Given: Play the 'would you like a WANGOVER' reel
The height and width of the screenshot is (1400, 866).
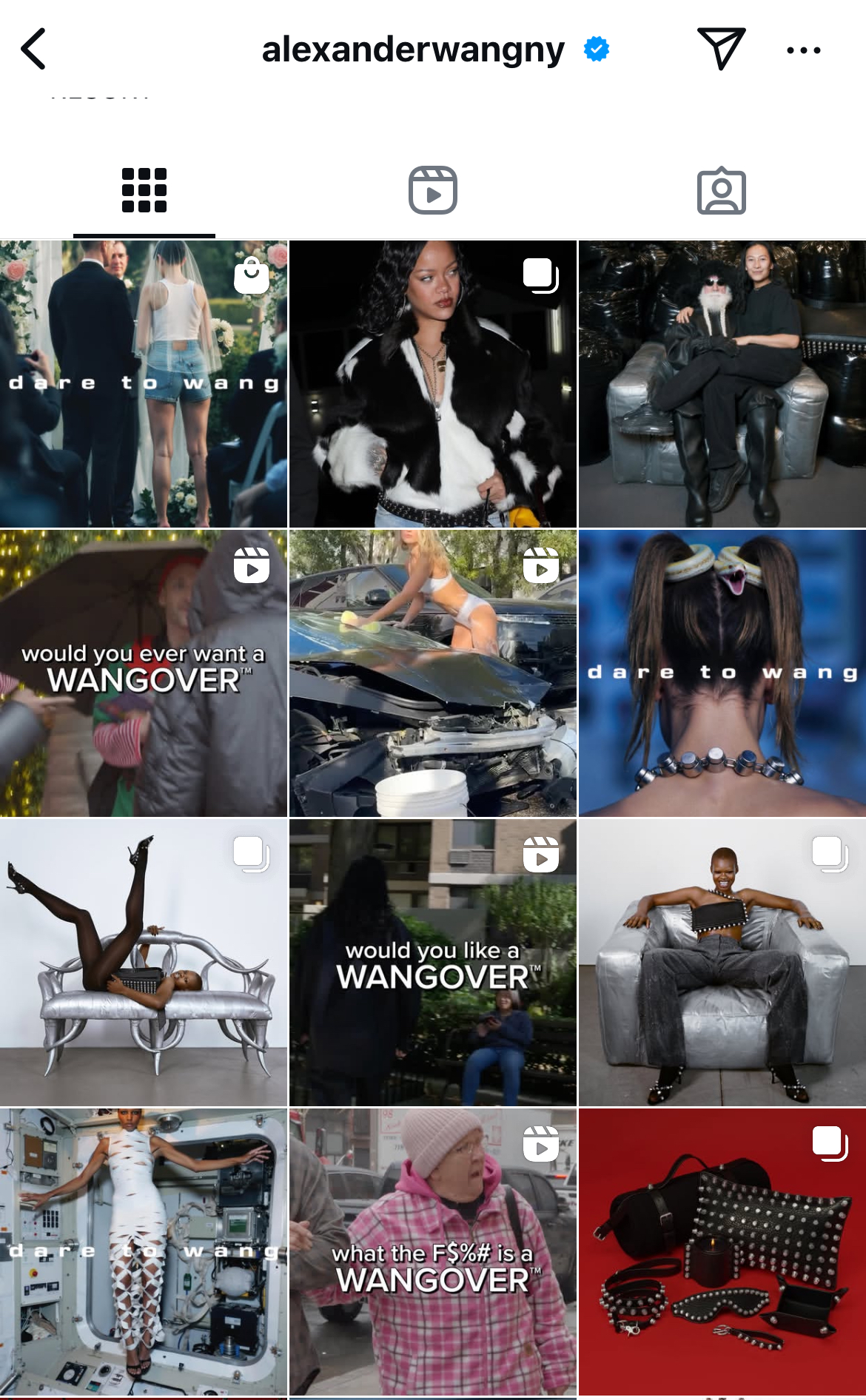Looking at the screenshot, I should point(433,962).
